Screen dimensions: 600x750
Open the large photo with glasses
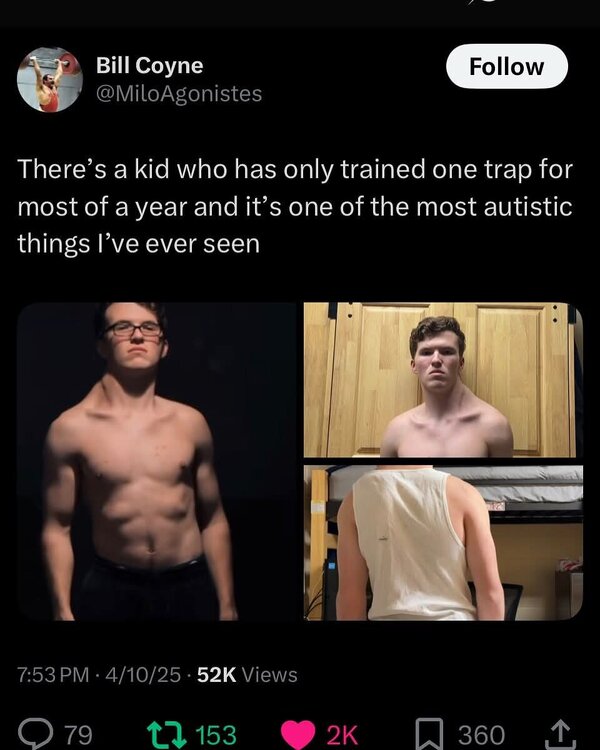[159, 461]
